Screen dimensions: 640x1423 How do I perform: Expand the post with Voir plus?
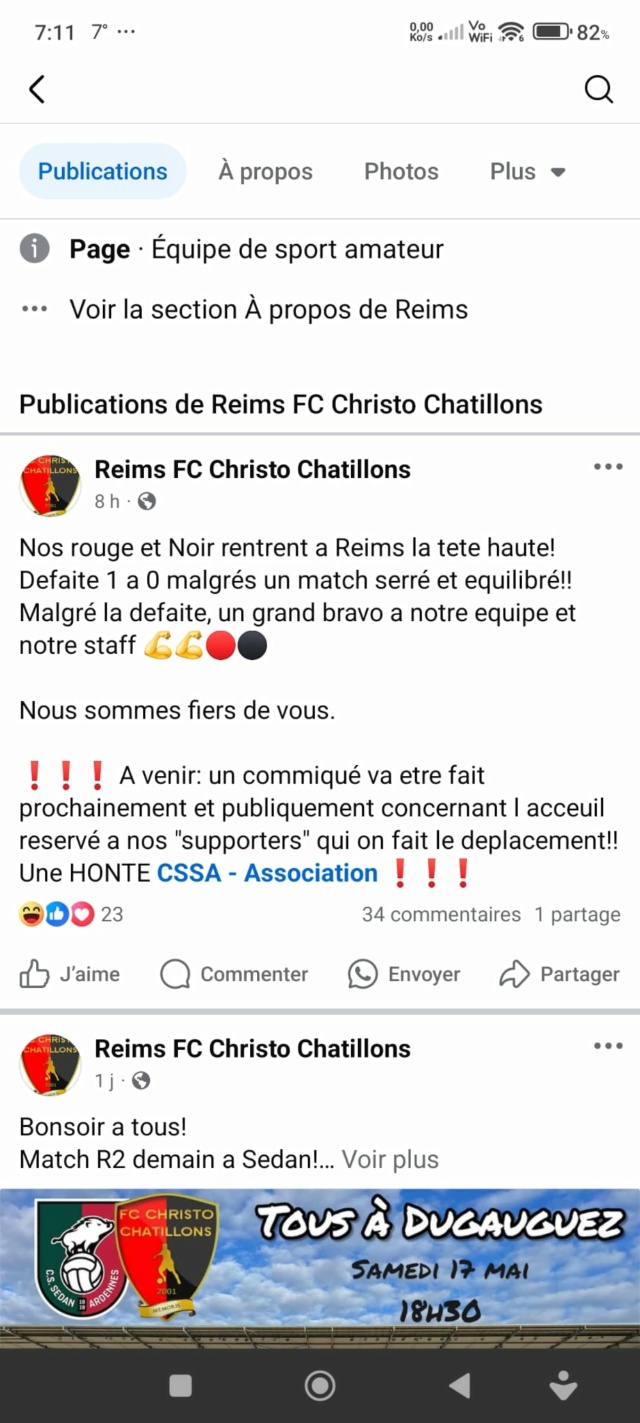(x=390, y=1160)
